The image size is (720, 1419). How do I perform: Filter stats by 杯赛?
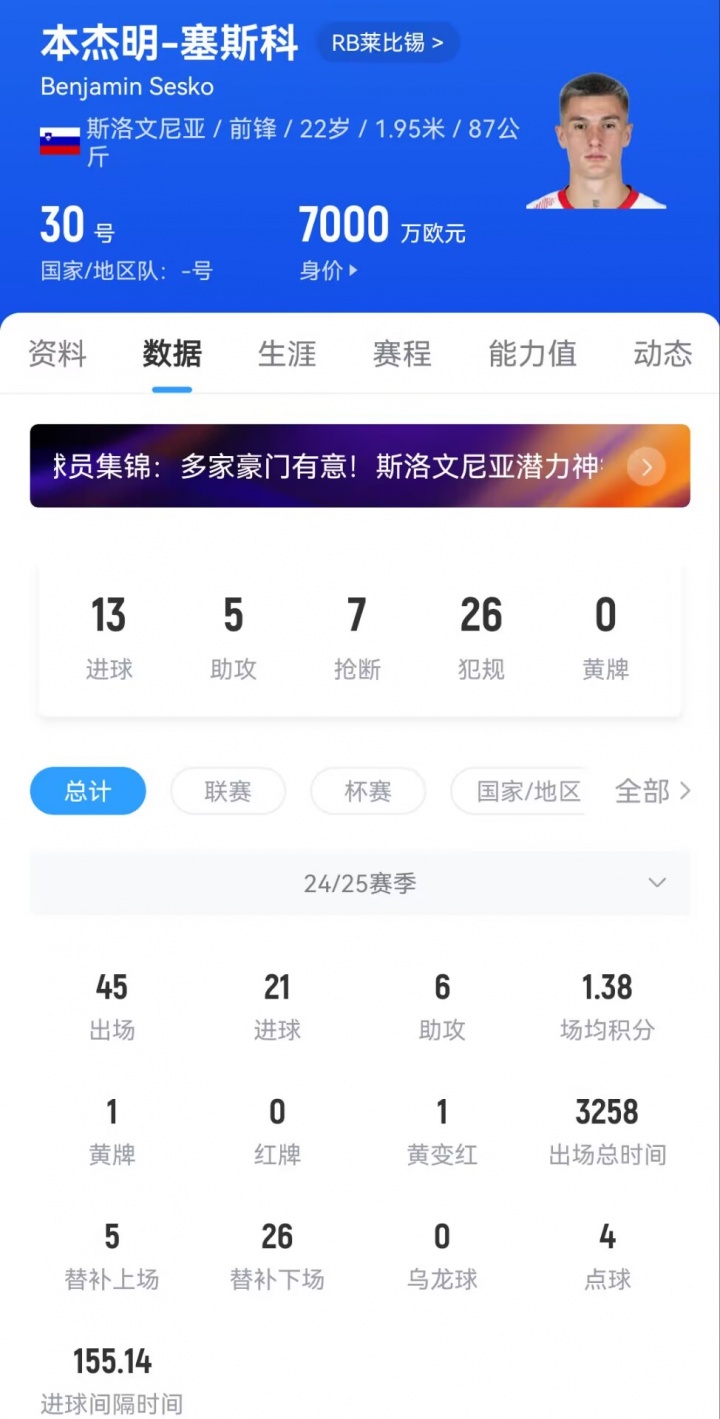click(x=368, y=792)
